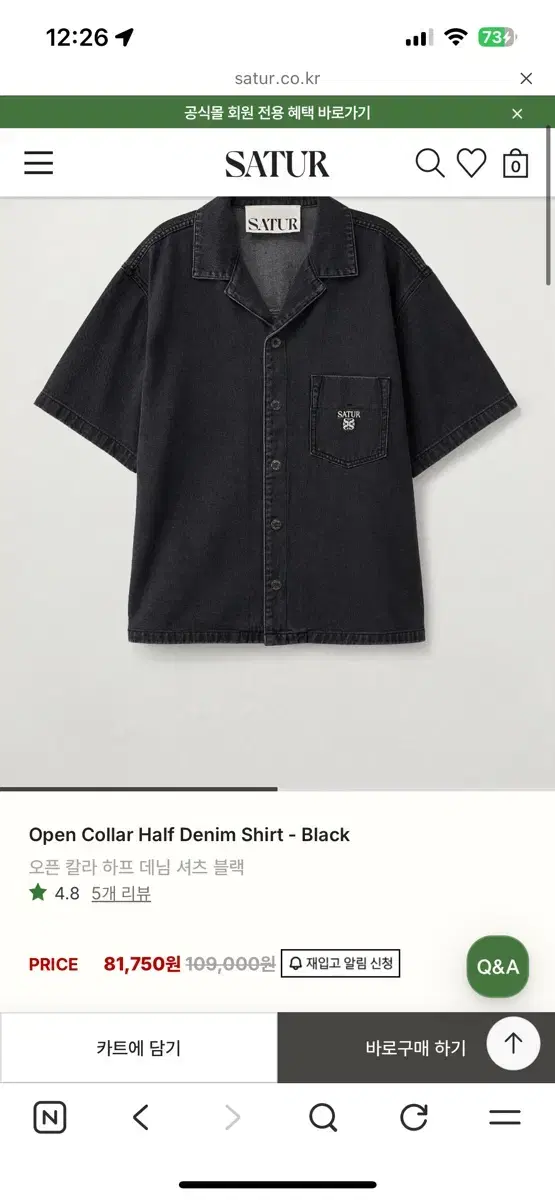Viewport: 555px width, 1200px height.
Task: Open the shopping bag cart
Action: (x=515, y=164)
